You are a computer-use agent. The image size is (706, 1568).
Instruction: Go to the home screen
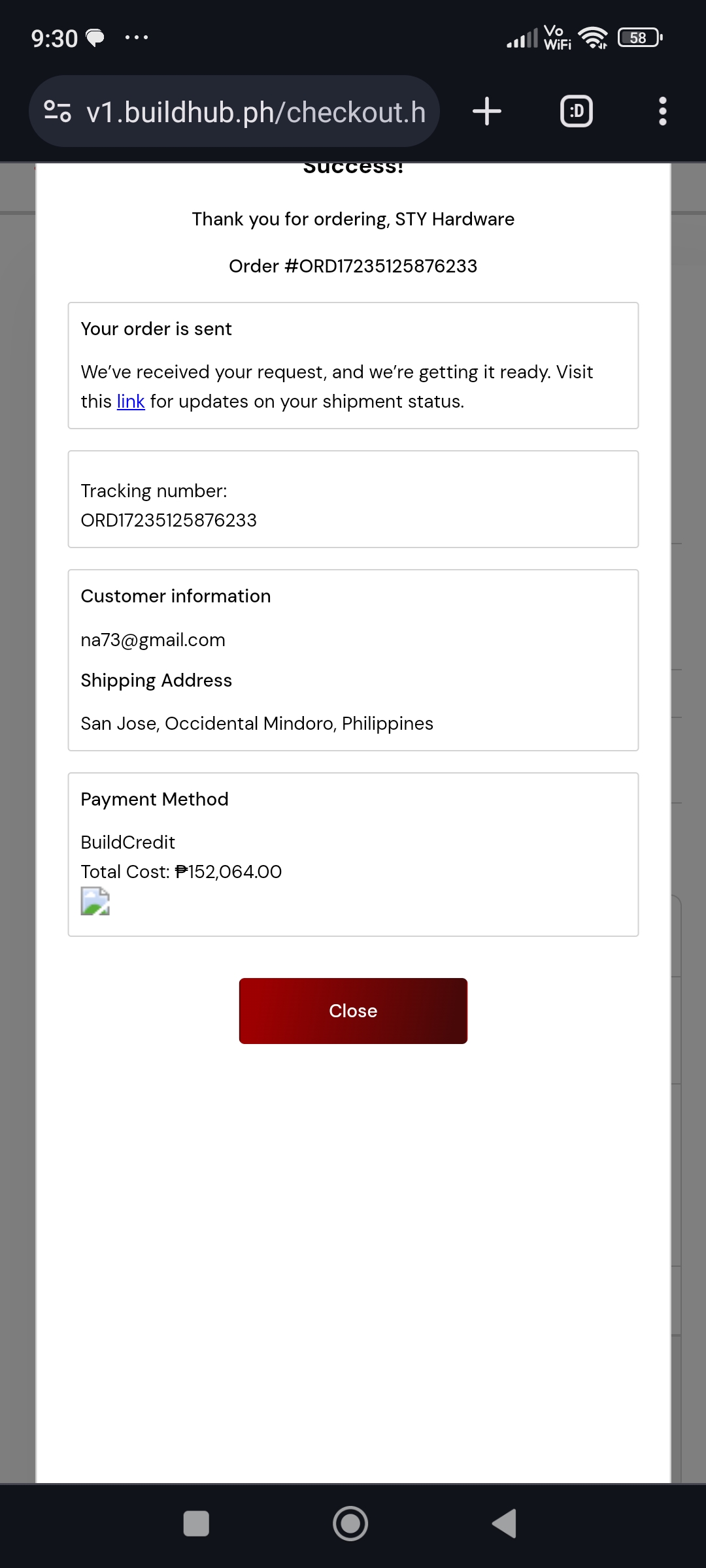click(x=350, y=1524)
